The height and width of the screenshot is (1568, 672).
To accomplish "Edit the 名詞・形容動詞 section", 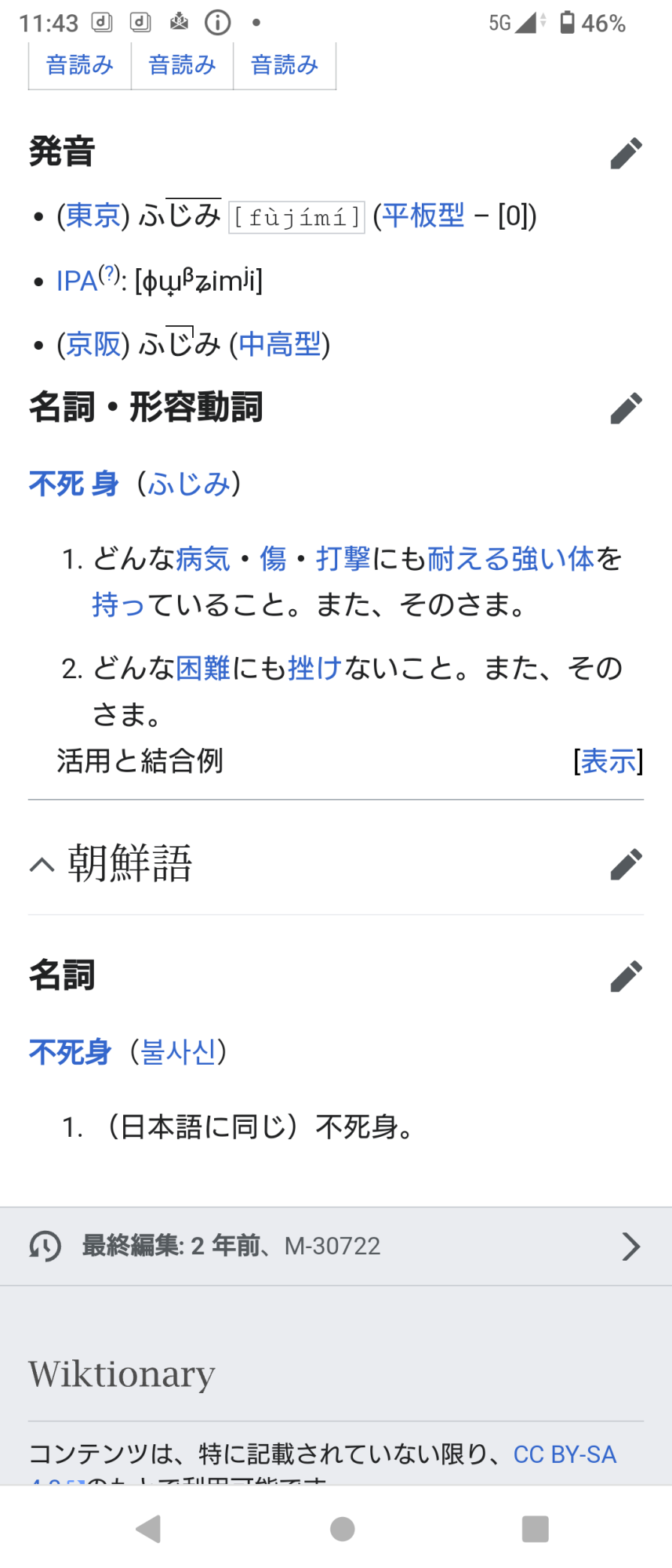I will [x=626, y=408].
